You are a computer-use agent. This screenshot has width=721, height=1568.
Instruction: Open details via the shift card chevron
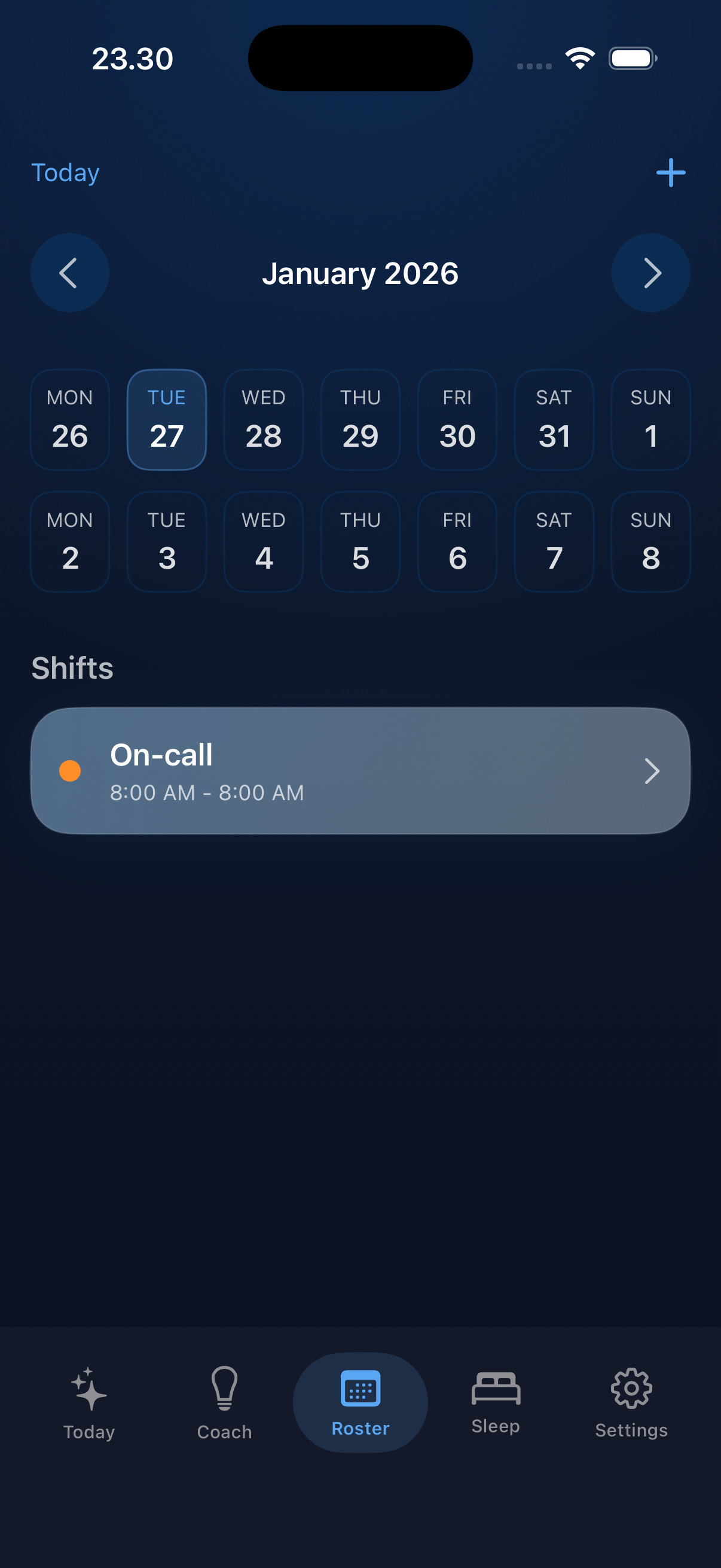(x=653, y=771)
